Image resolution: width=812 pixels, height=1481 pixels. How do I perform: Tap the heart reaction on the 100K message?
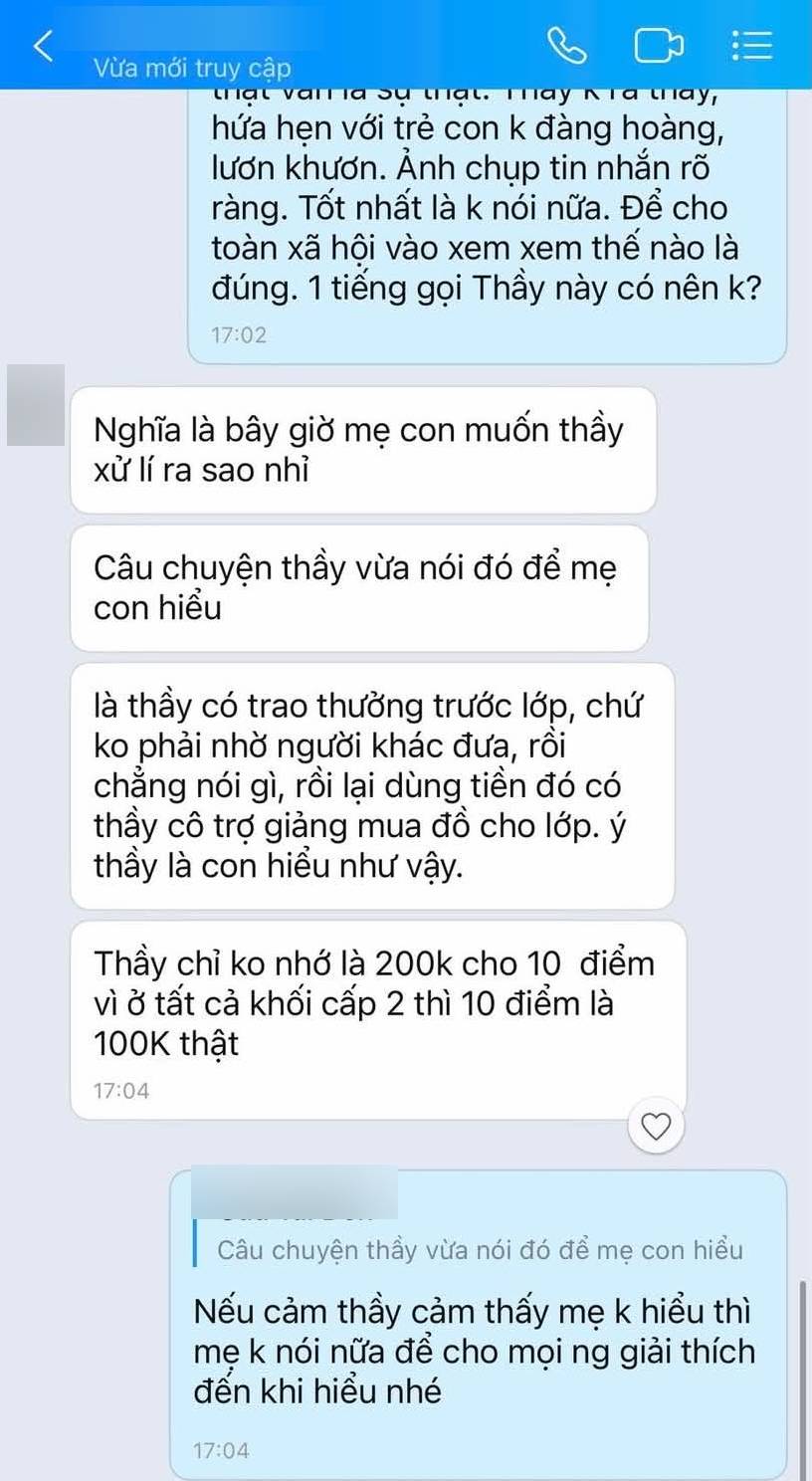click(656, 1127)
